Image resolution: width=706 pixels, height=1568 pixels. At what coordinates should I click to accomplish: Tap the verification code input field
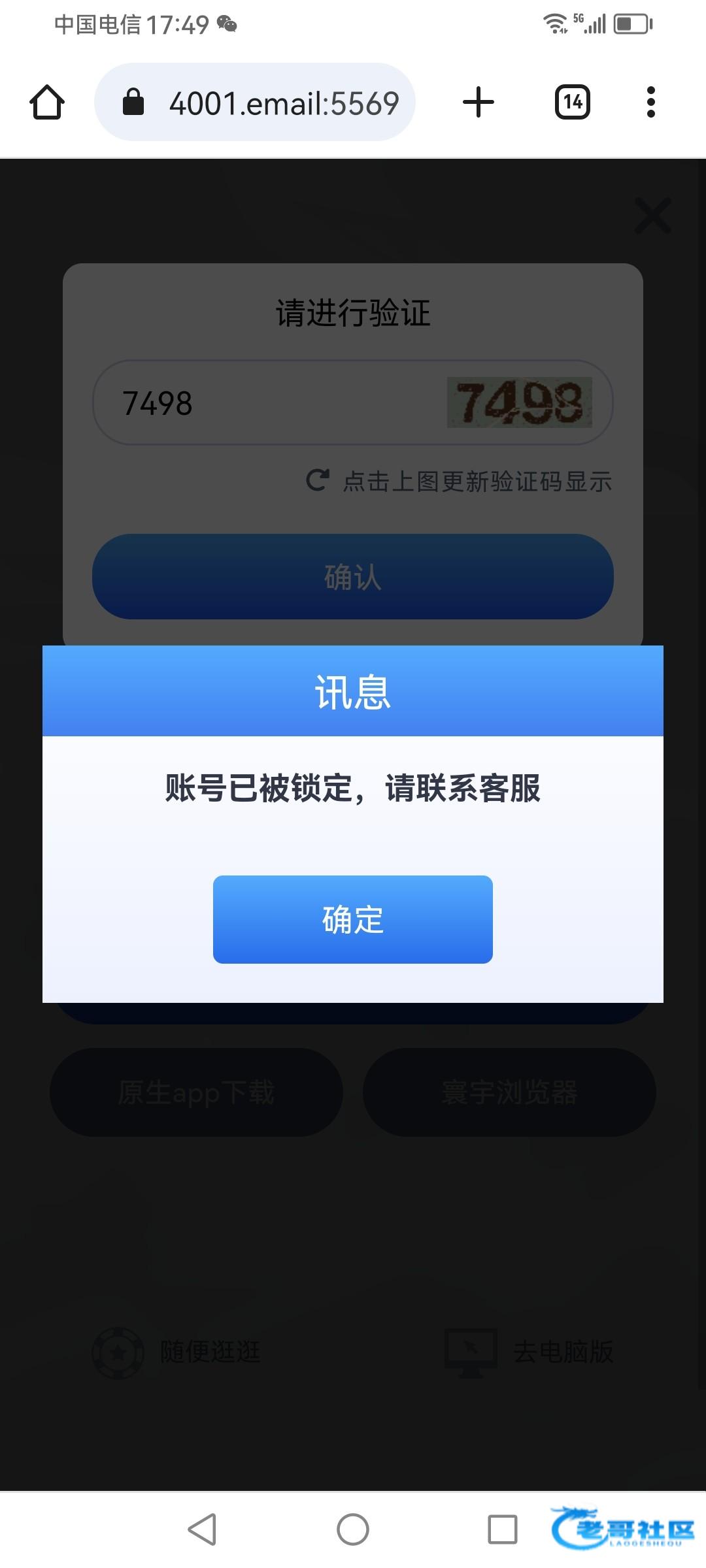[261, 402]
